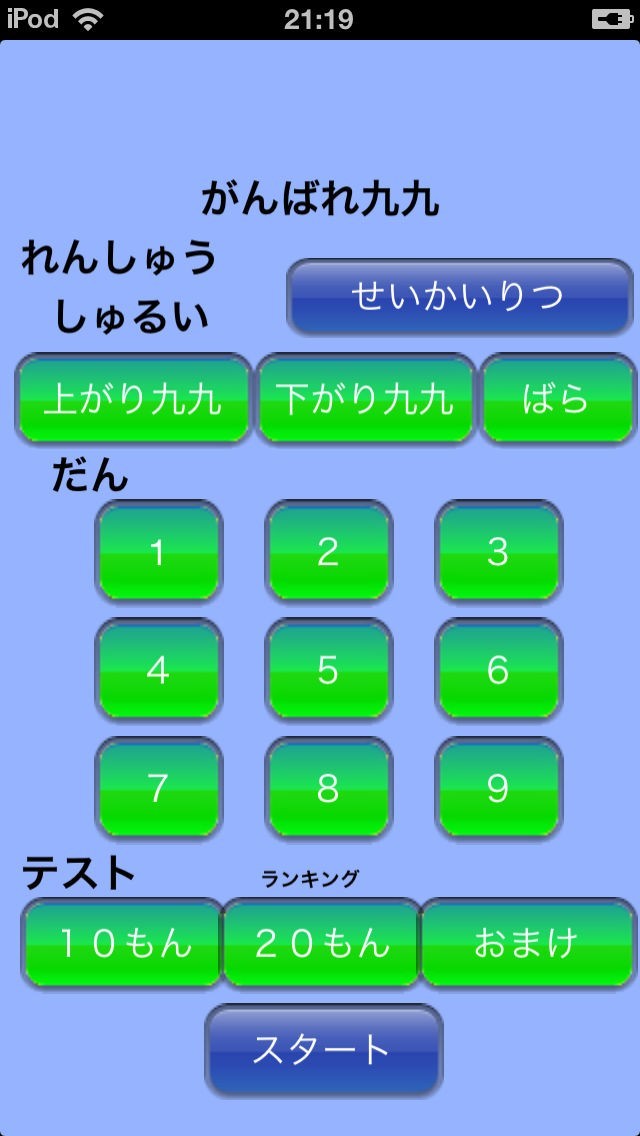Select times table row 7
The image size is (640, 1136).
(x=158, y=788)
